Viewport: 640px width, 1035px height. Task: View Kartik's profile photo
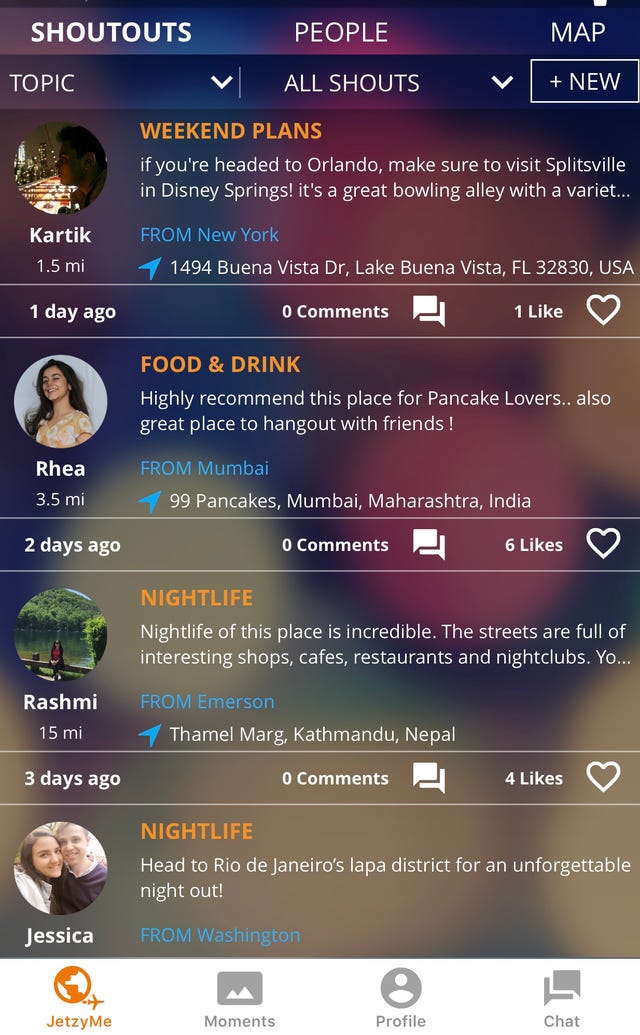[60, 168]
